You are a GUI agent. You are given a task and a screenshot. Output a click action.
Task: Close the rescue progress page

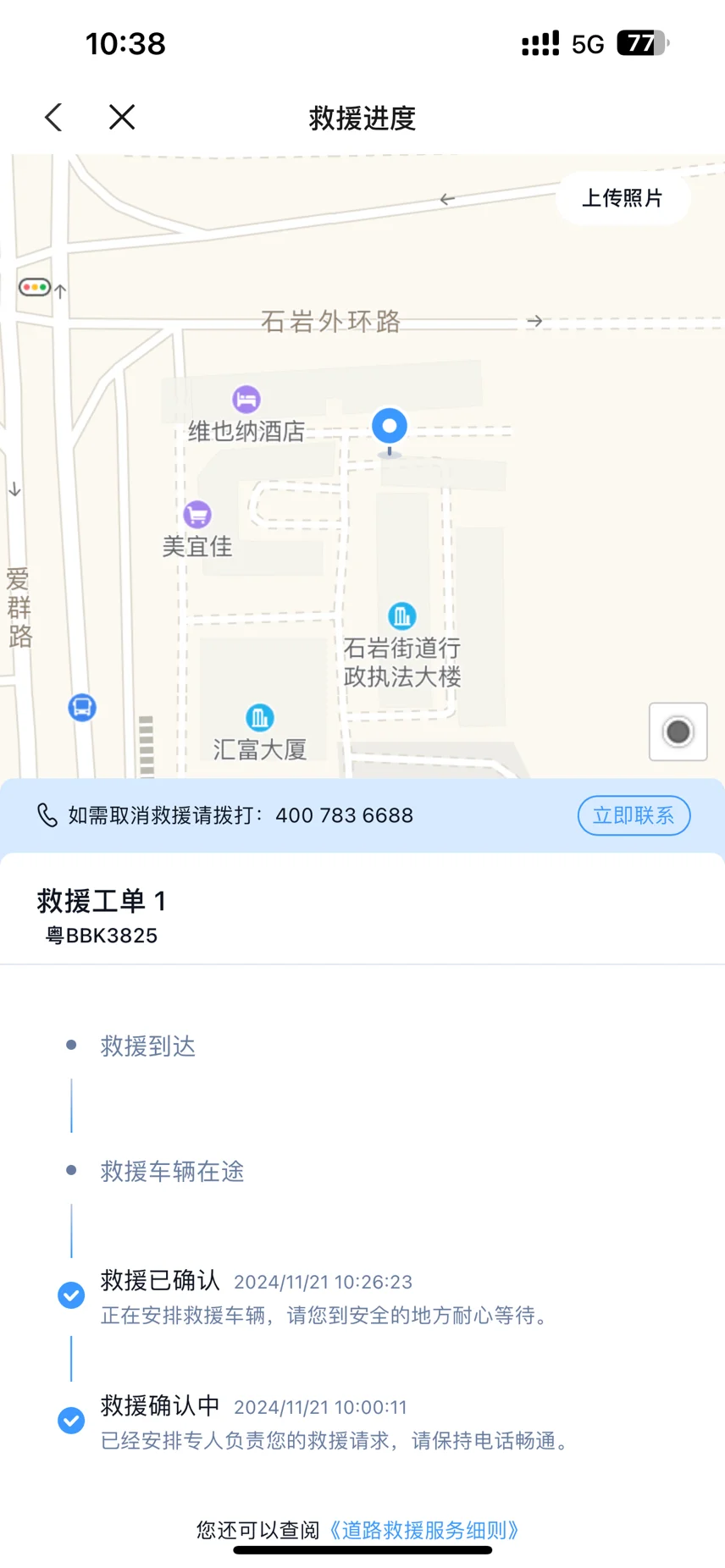coord(122,117)
